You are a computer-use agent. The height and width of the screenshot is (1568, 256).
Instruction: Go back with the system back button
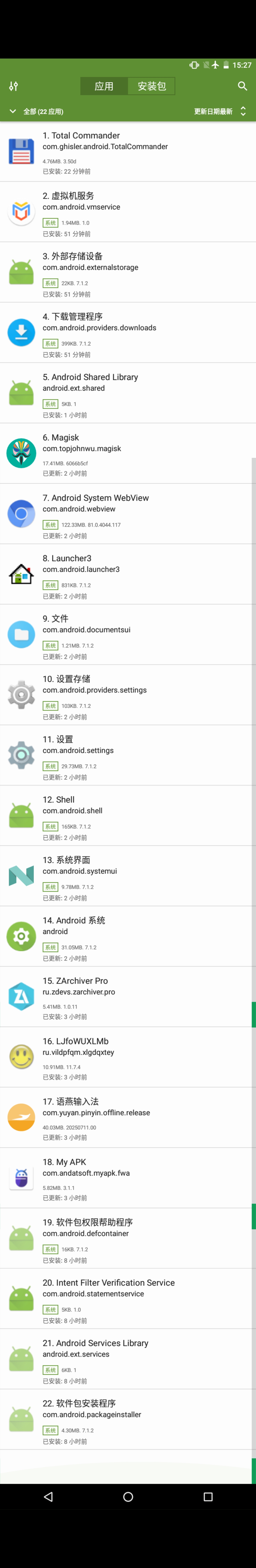(48, 1497)
